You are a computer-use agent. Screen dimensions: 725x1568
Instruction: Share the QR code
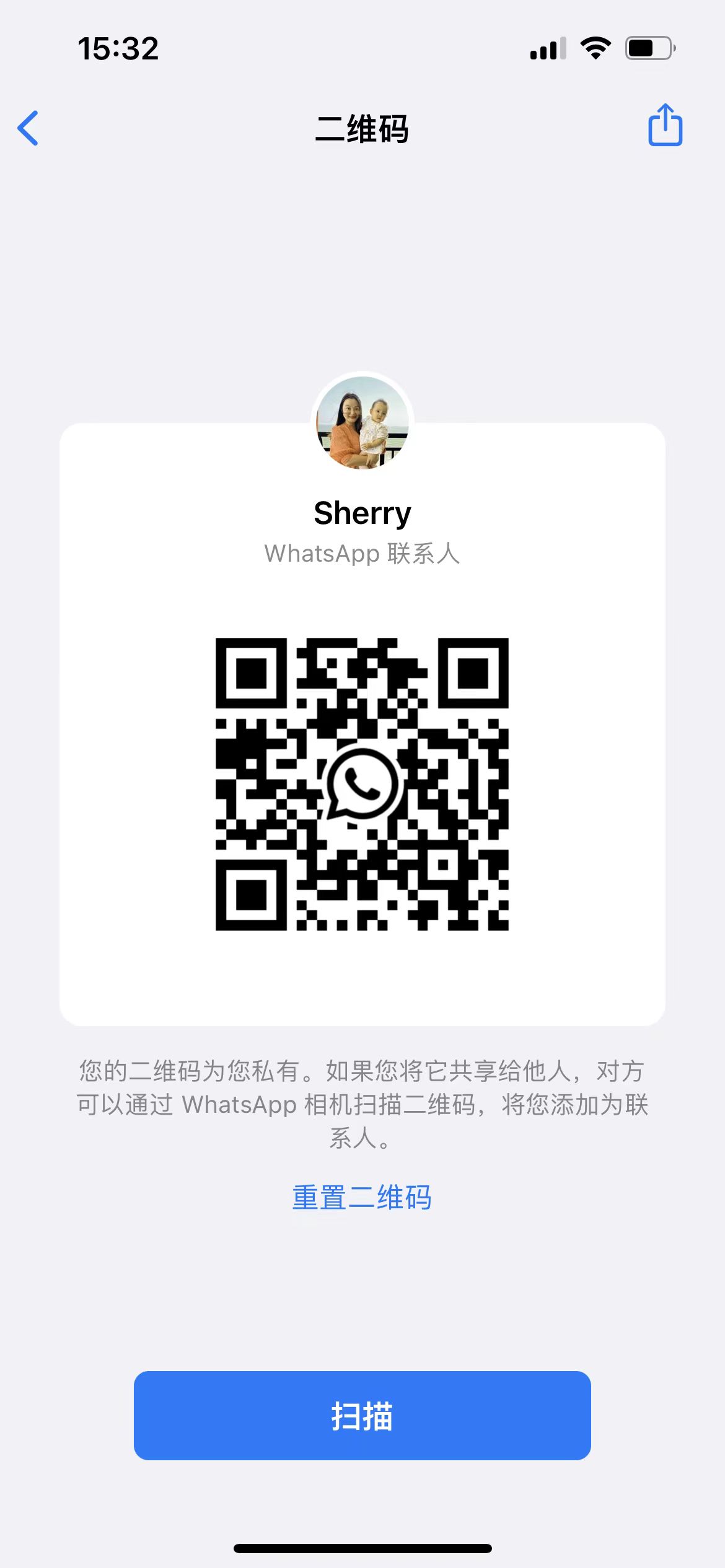665,126
